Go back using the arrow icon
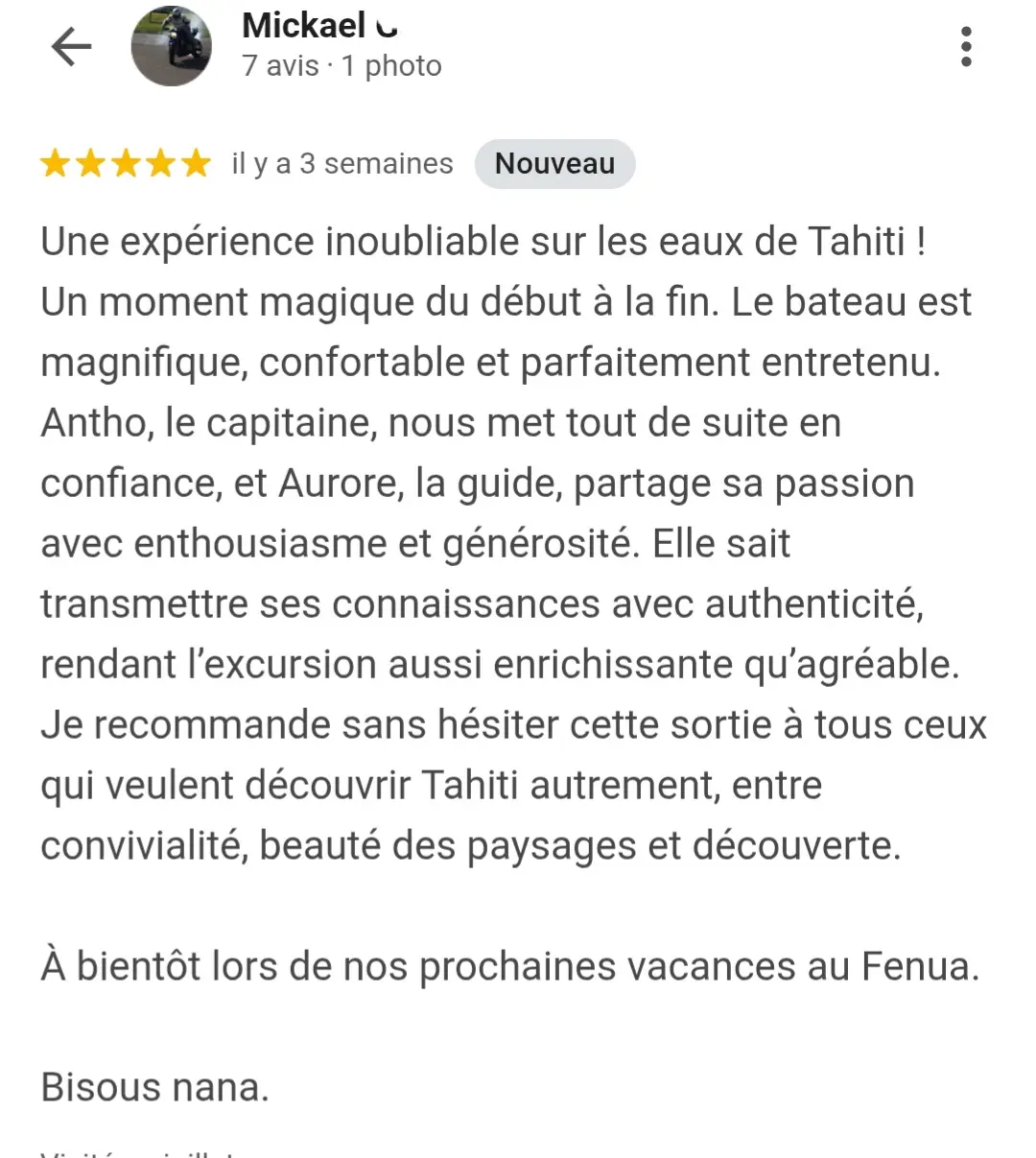Screen dimensions: 1036x1158 click(71, 46)
